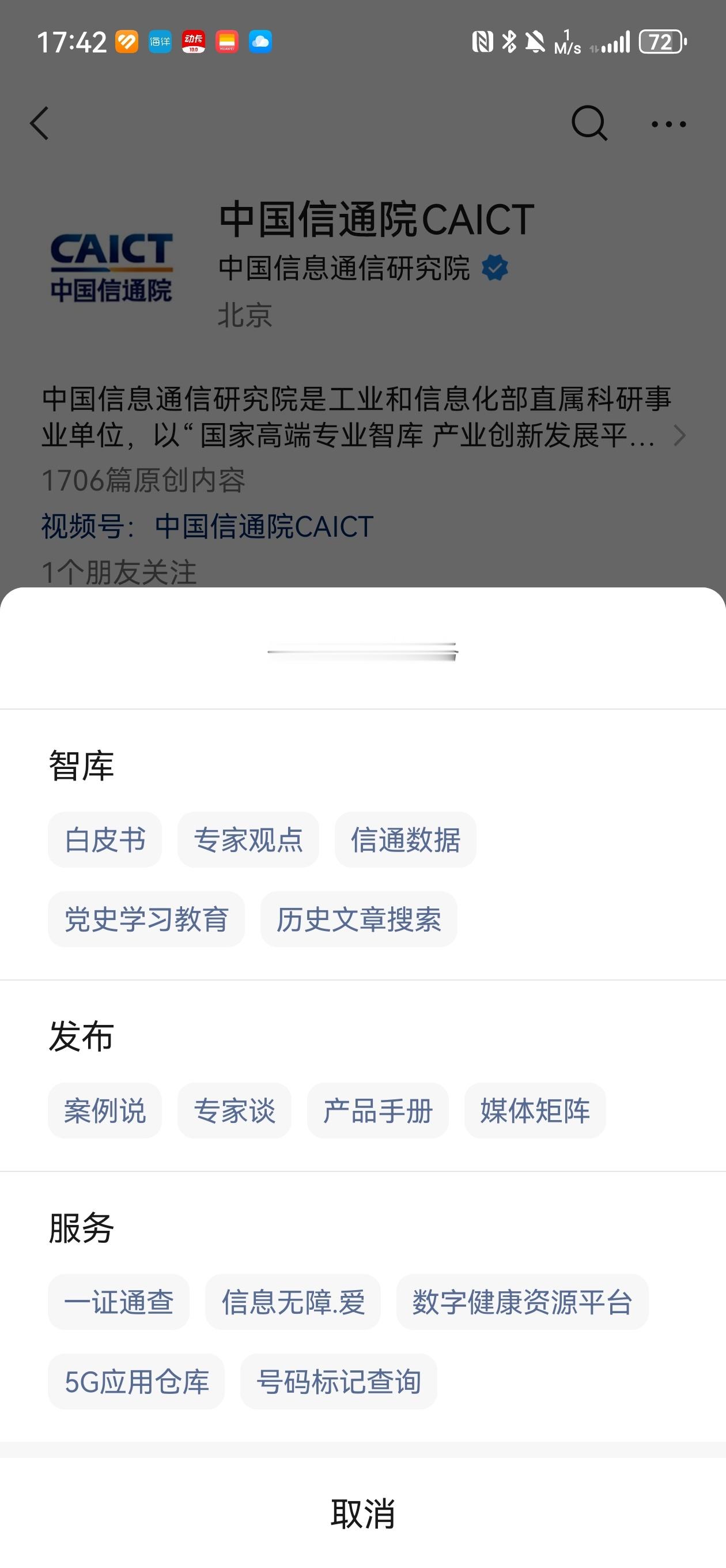Select 白皮书 under 智库

(x=104, y=839)
